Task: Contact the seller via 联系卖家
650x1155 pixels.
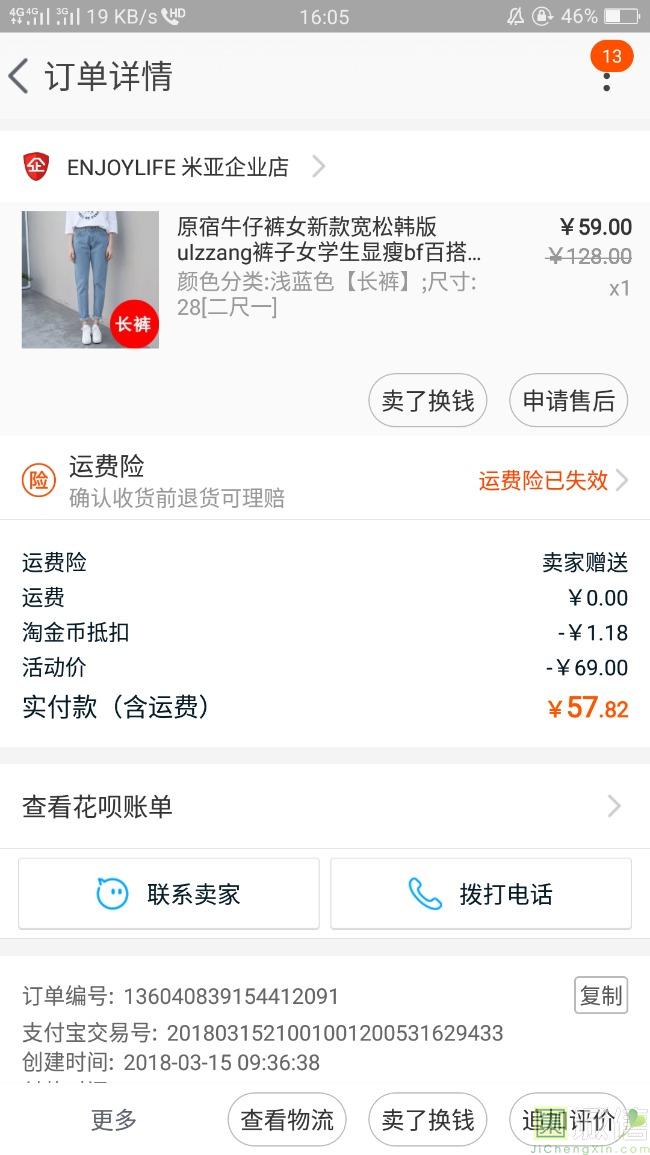Action: pyautogui.click(x=169, y=893)
